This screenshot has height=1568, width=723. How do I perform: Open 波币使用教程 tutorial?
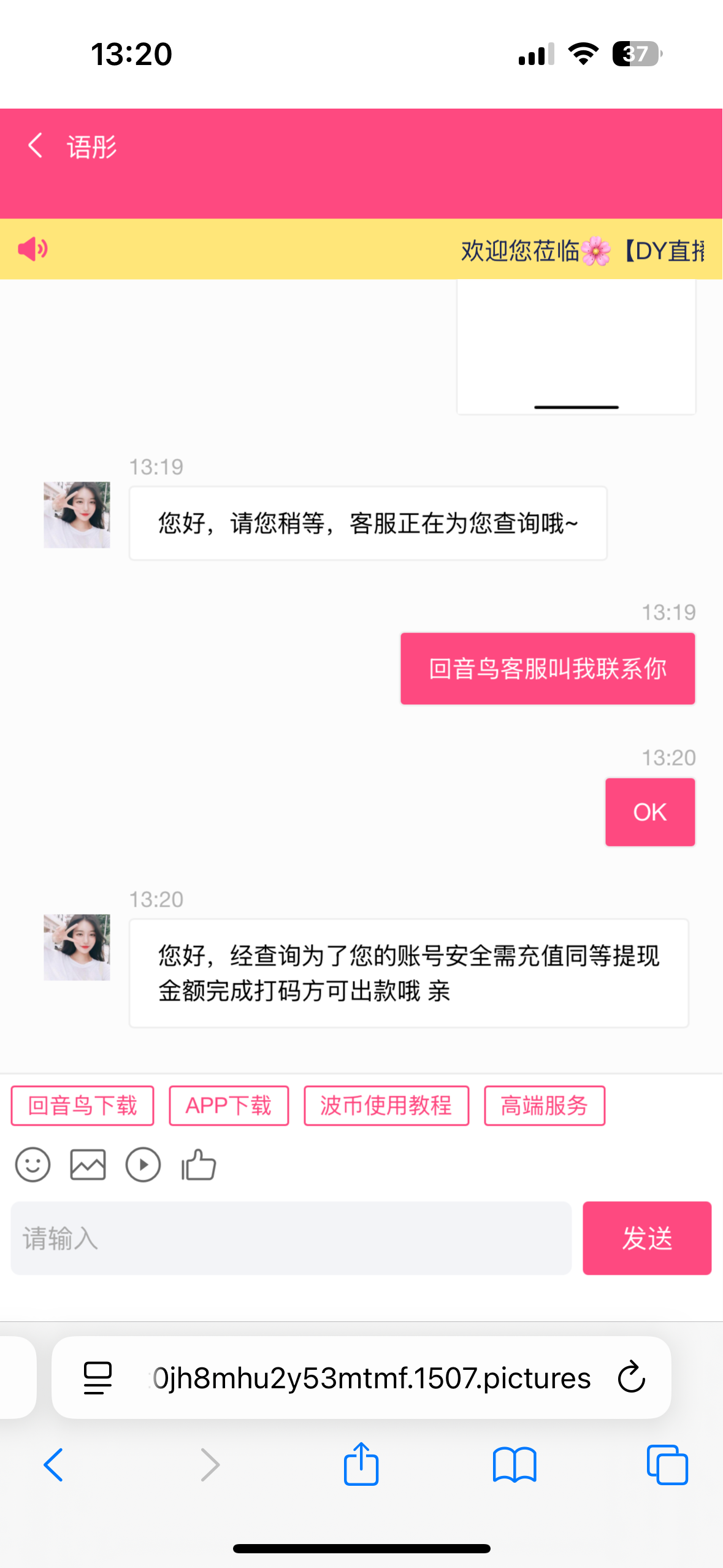pyautogui.click(x=386, y=1105)
